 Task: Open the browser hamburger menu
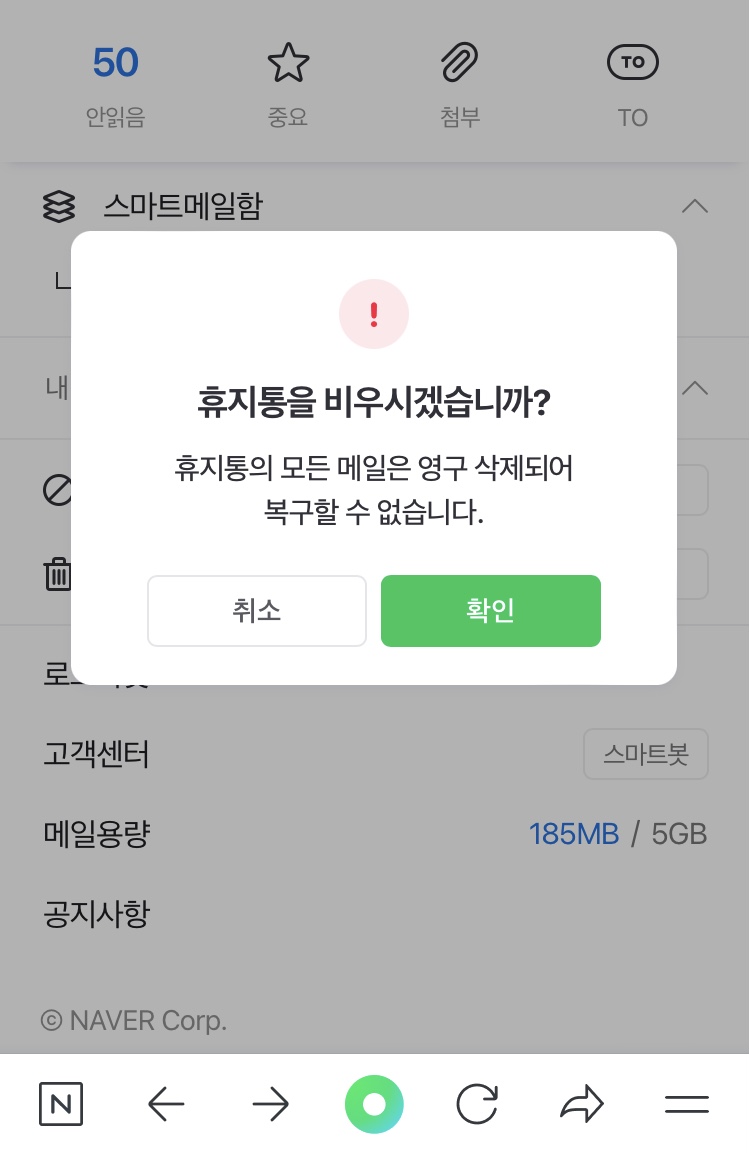[x=686, y=1104]
